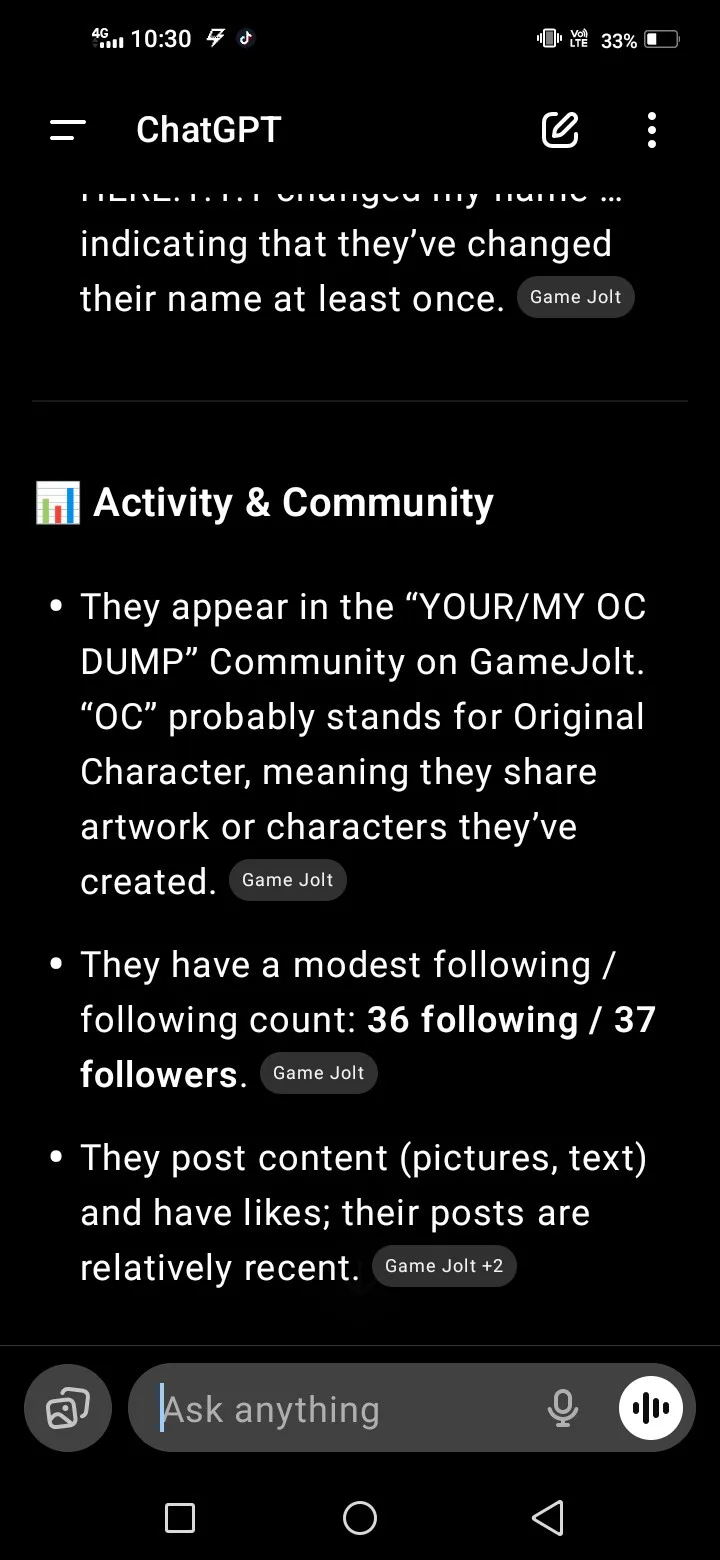The image size is (720, 1560).
Task: Focus the Ask anything message field
Action: tap(340, 1409)
